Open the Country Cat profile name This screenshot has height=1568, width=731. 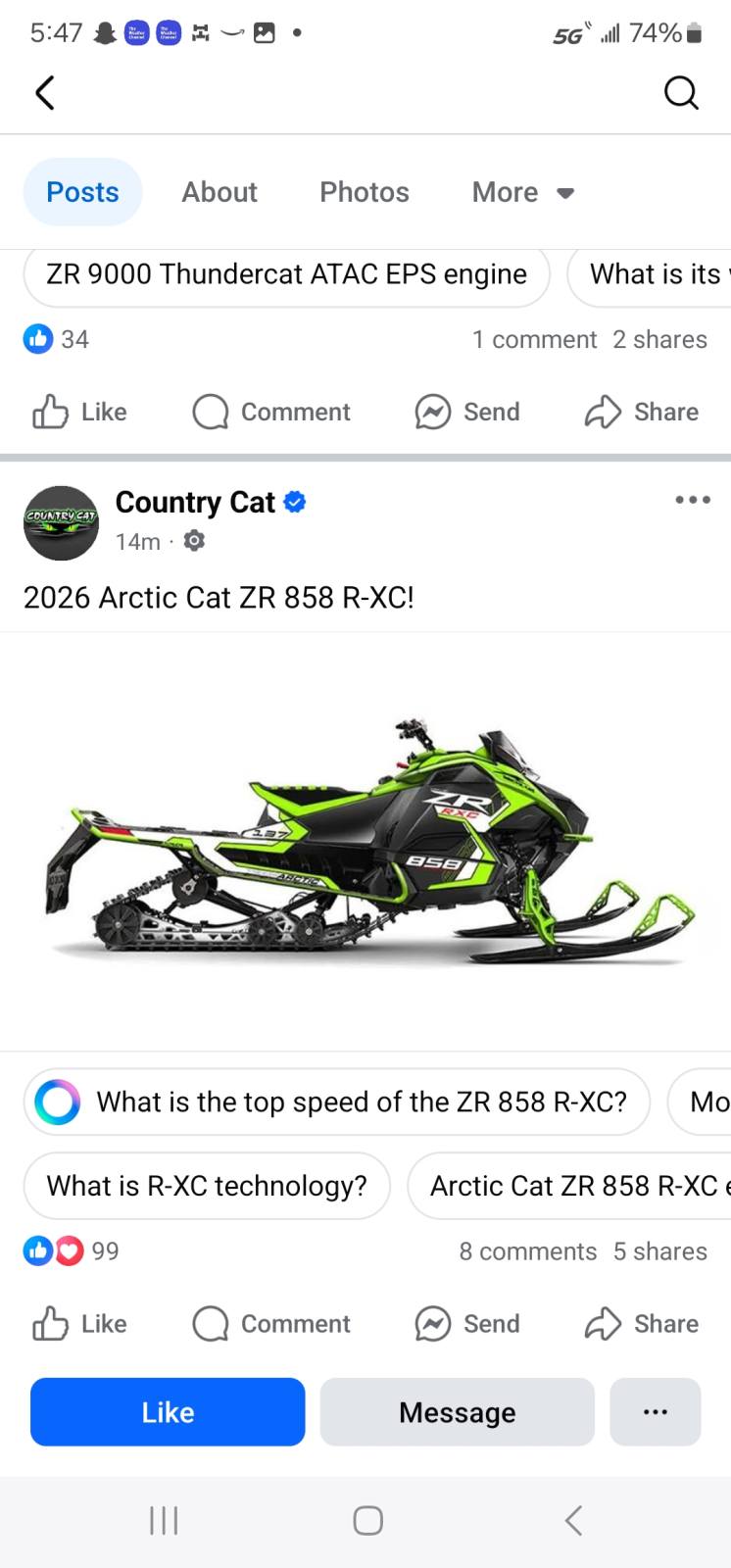point(196,502)
